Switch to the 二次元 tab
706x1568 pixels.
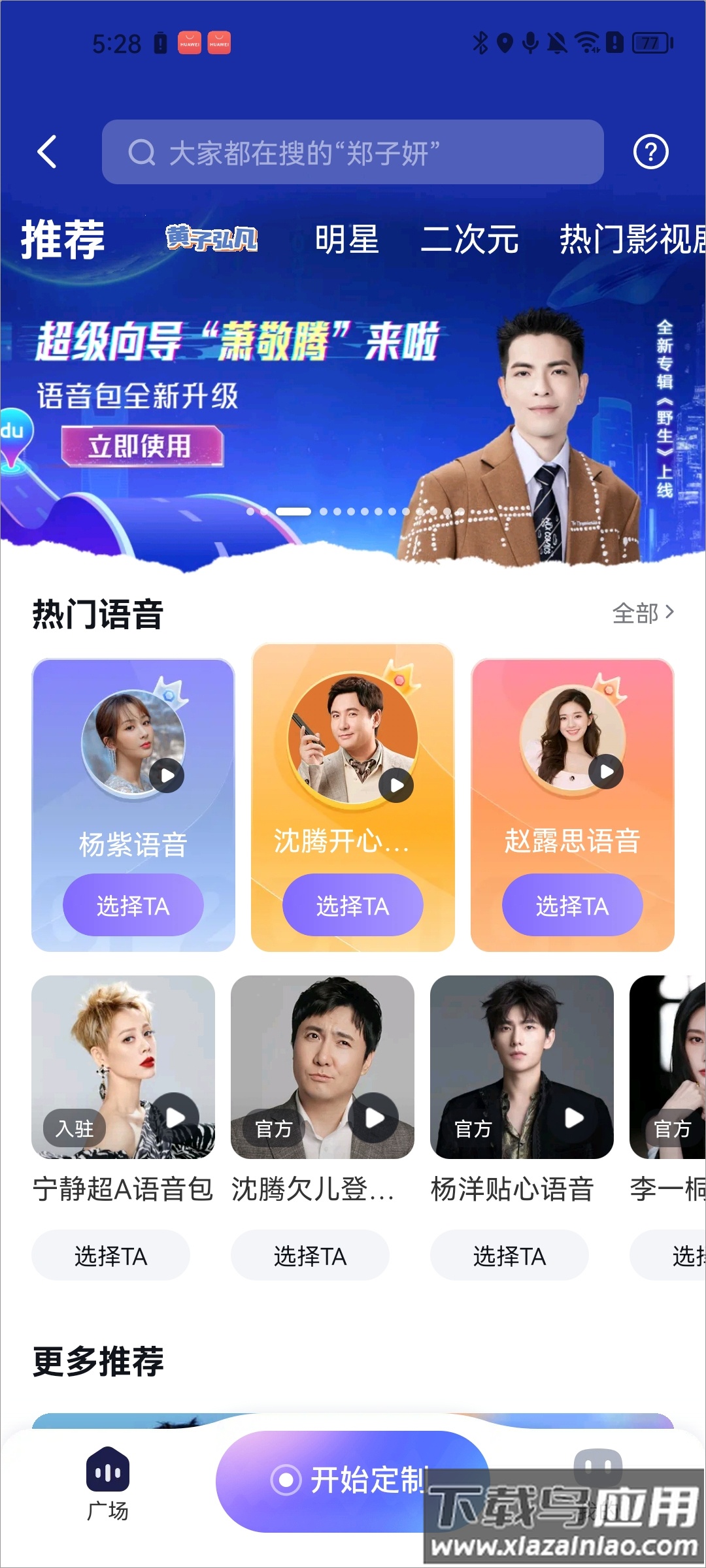coord(469,239)
